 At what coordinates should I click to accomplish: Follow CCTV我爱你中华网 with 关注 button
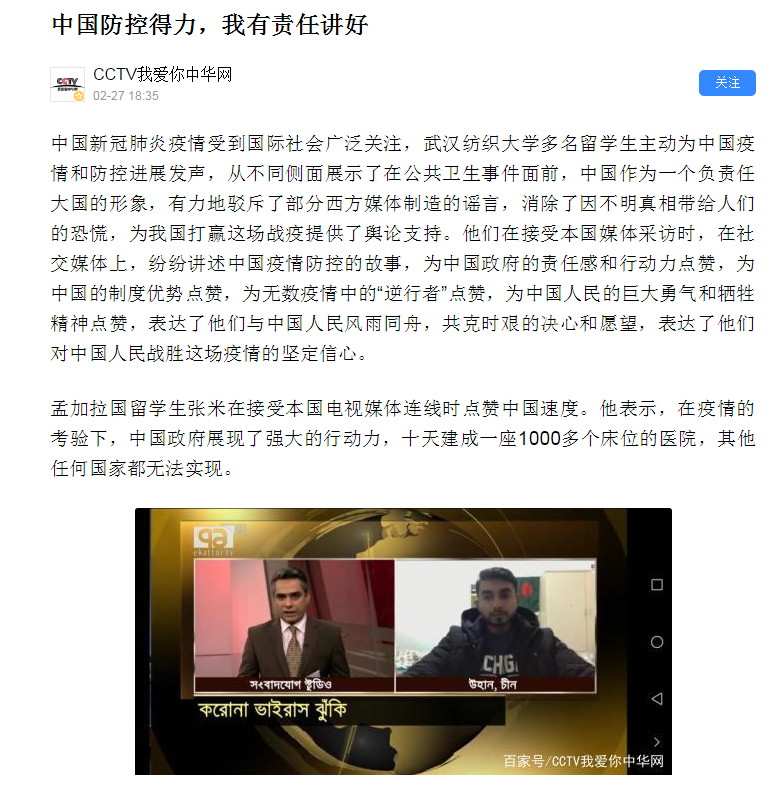click(x=727, y=83)
